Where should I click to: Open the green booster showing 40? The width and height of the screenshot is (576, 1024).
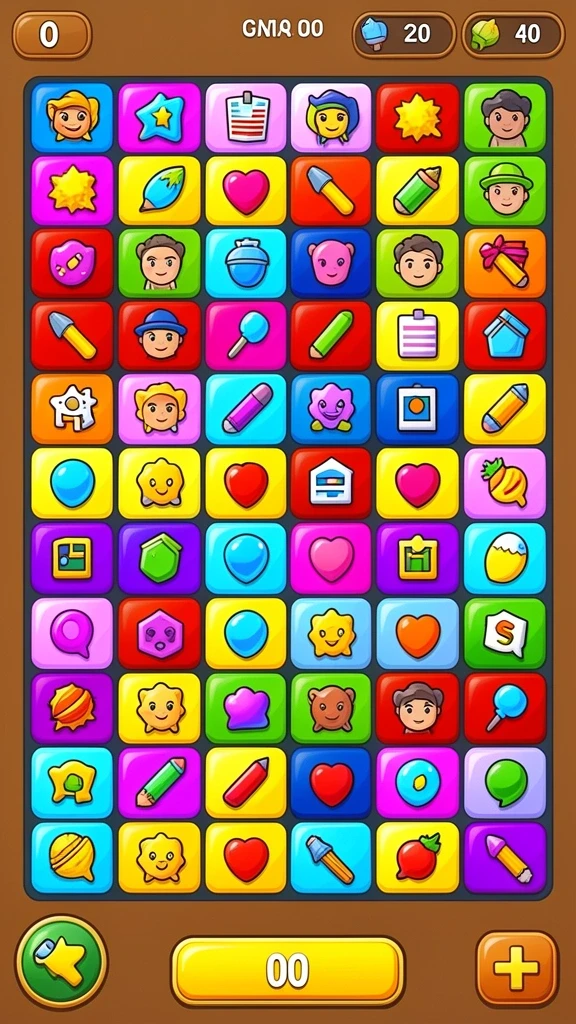coord(513,34)
